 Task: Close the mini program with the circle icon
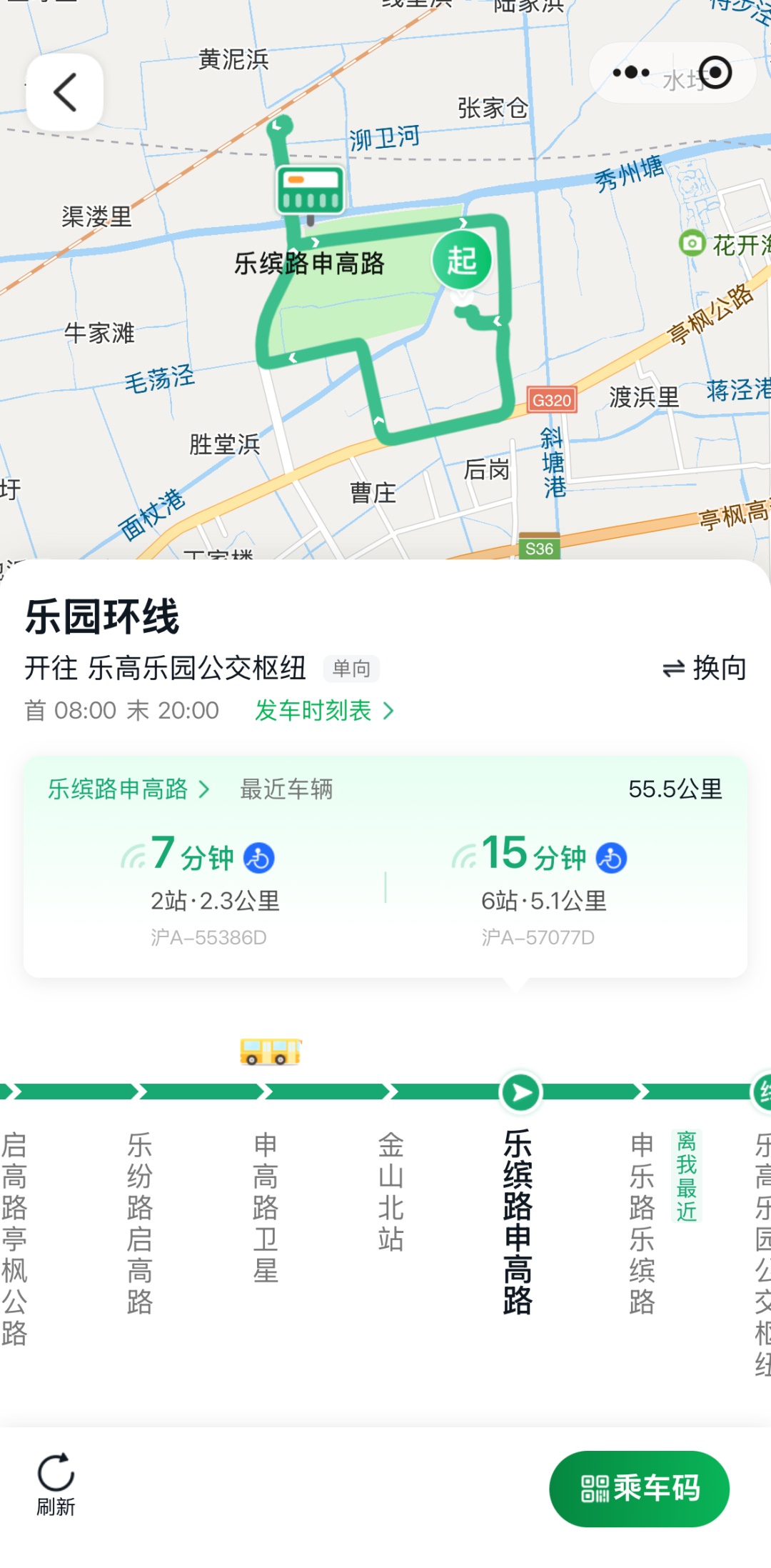pyautogui.click(x=715, y=73)
